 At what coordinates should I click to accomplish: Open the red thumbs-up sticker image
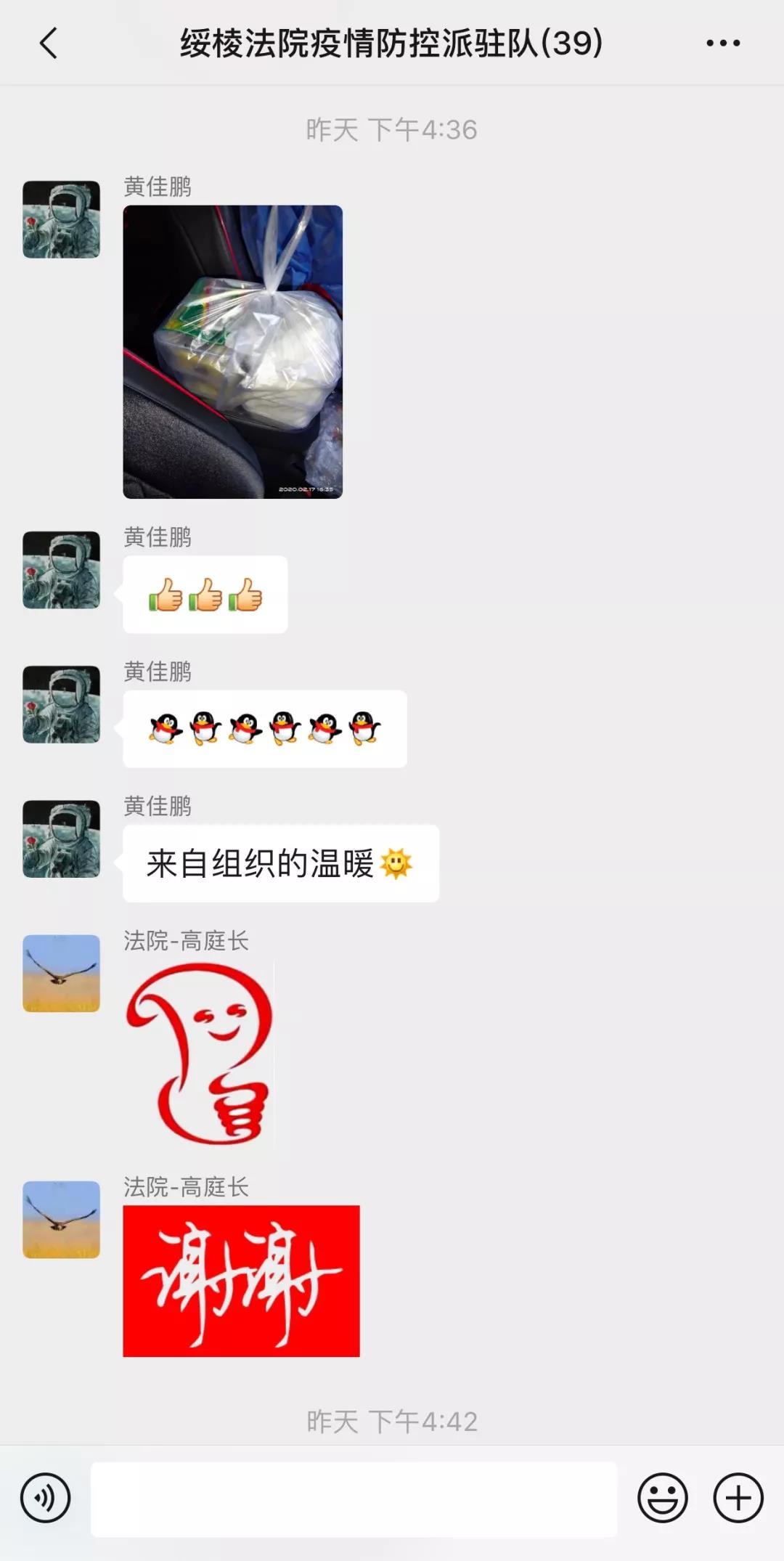click(200, 1052)
